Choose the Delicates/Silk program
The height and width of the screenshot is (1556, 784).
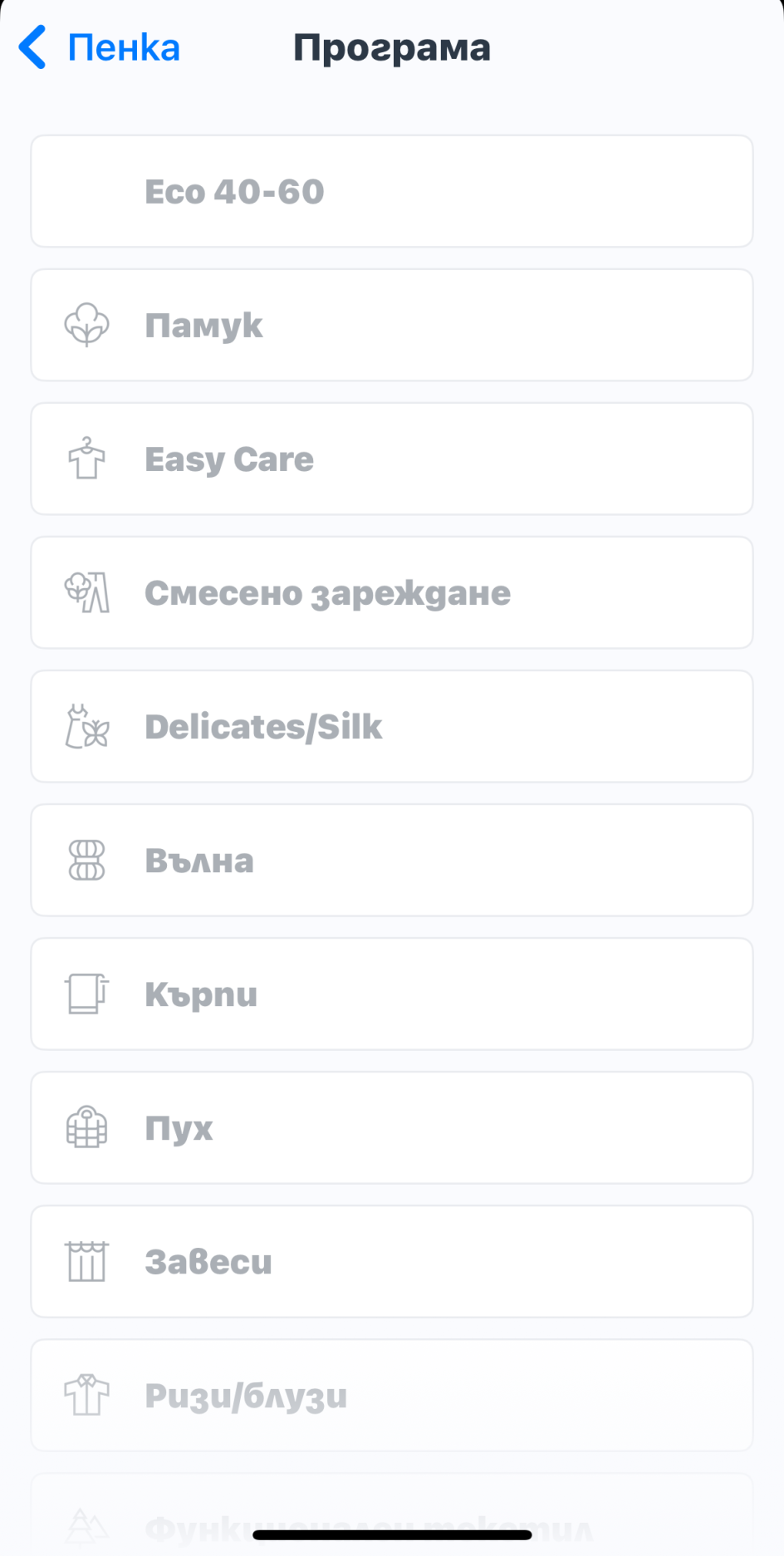[391, 726]
